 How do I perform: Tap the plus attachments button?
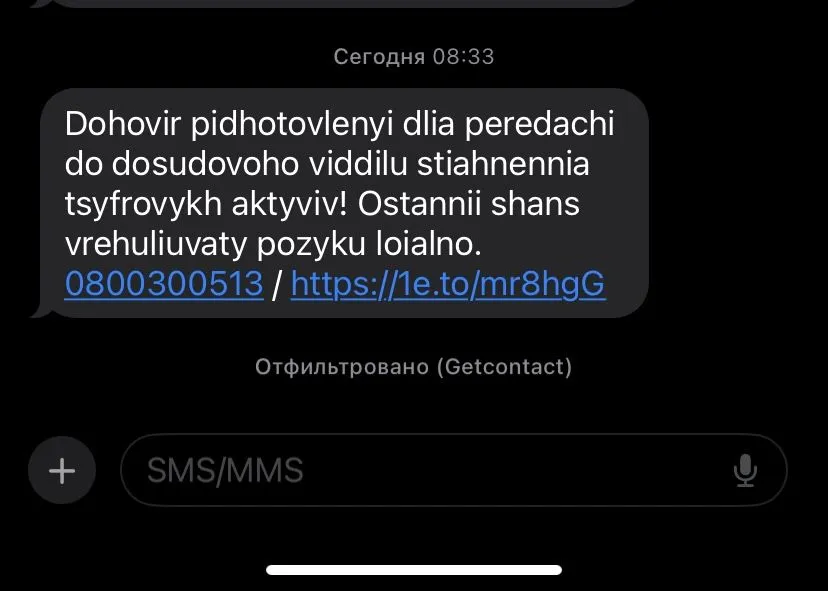pyautogui.click(x=62, y=470)
